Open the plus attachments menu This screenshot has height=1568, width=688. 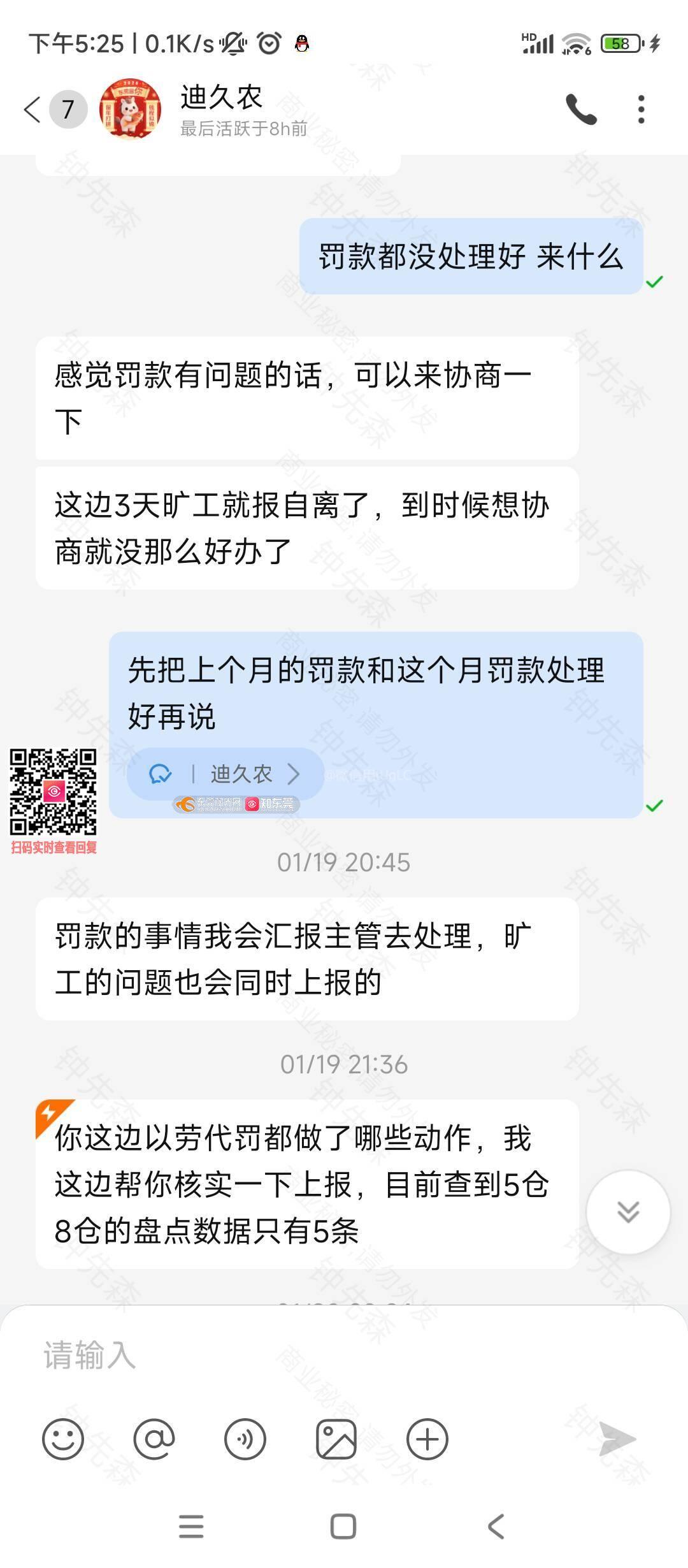coord(427,1439)
